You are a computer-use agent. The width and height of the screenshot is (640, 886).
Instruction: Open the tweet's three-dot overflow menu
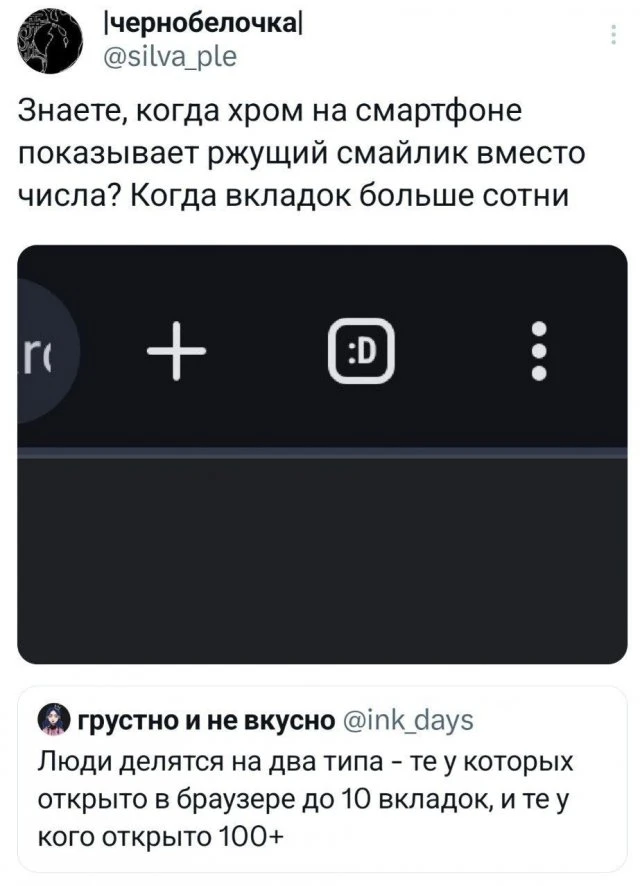pos(612,37)
